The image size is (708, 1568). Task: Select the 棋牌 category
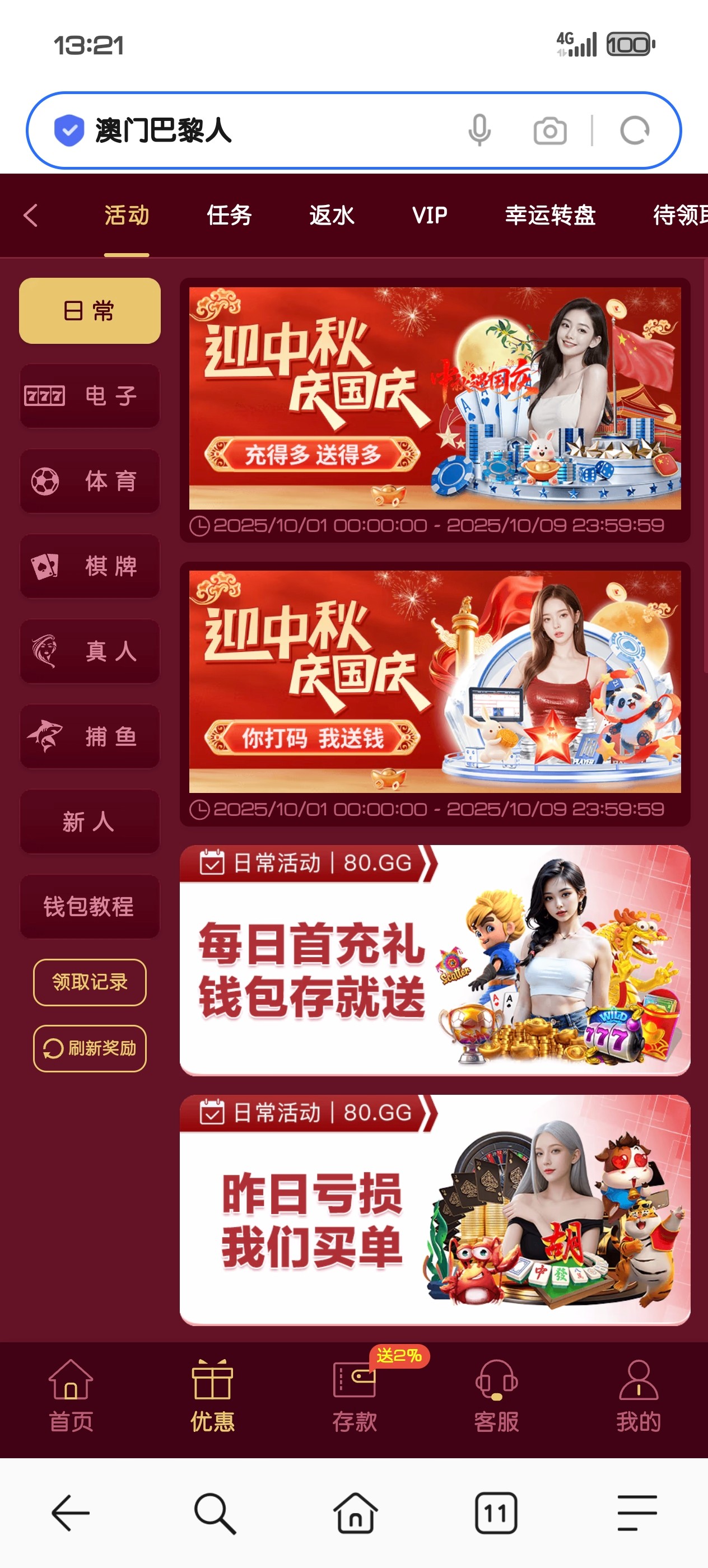(90, 566)
